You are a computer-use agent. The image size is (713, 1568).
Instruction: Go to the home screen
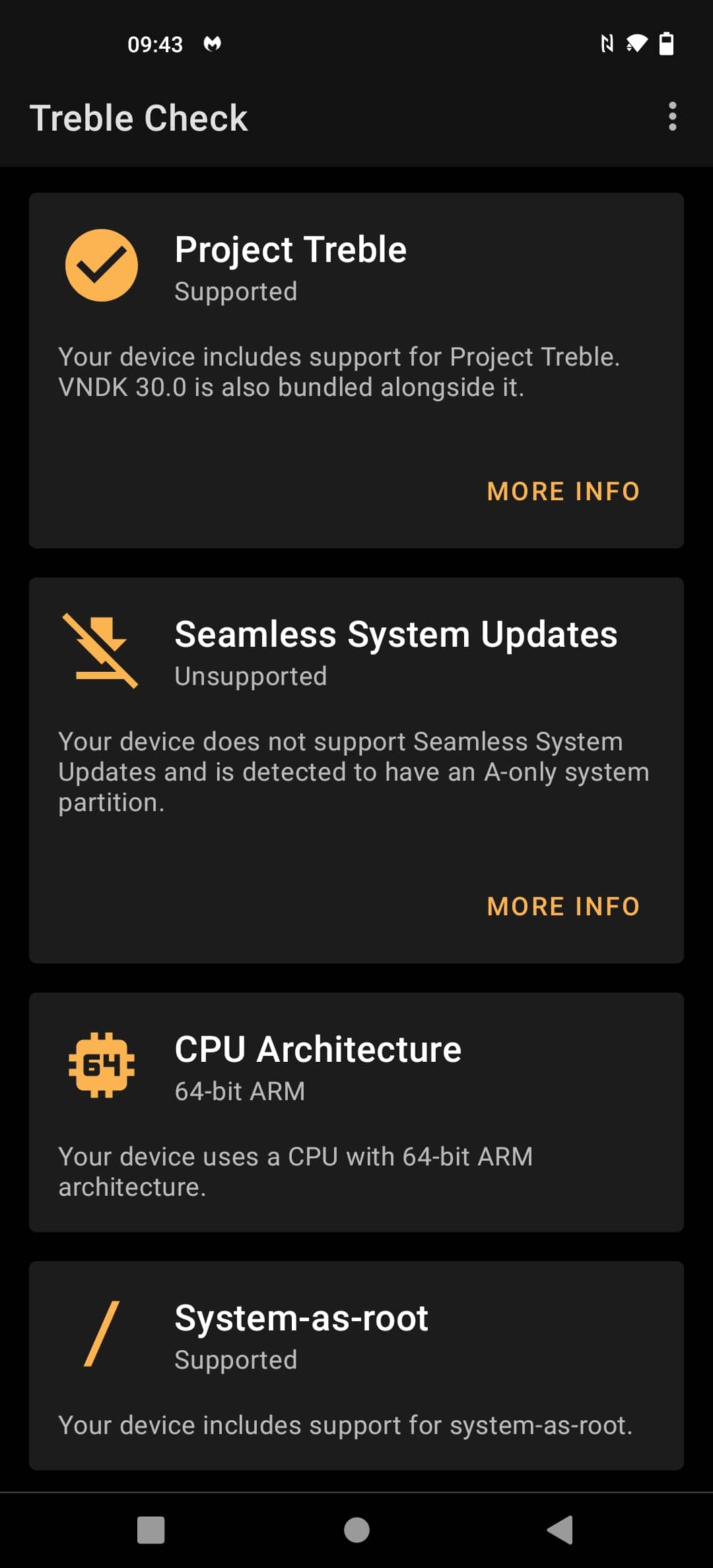pyautogui.click(x=356, y=1530)
